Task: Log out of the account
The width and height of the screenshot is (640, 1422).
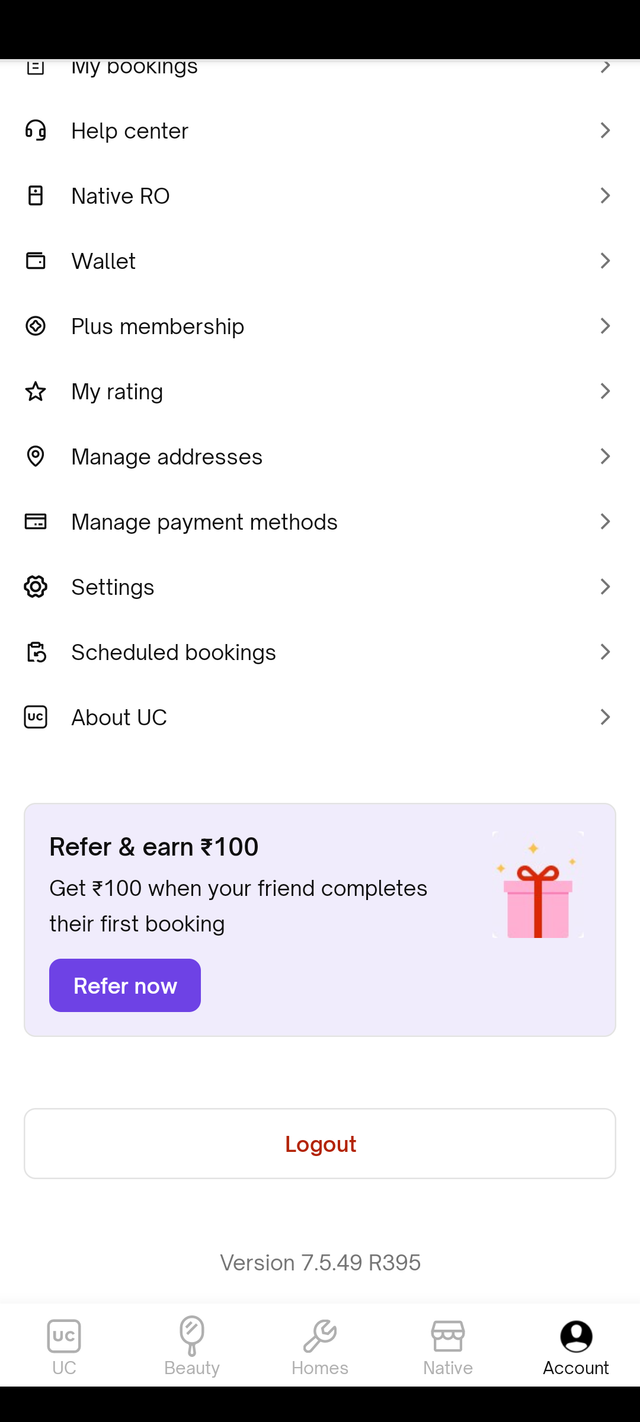Action: [x=320, y=1143]
